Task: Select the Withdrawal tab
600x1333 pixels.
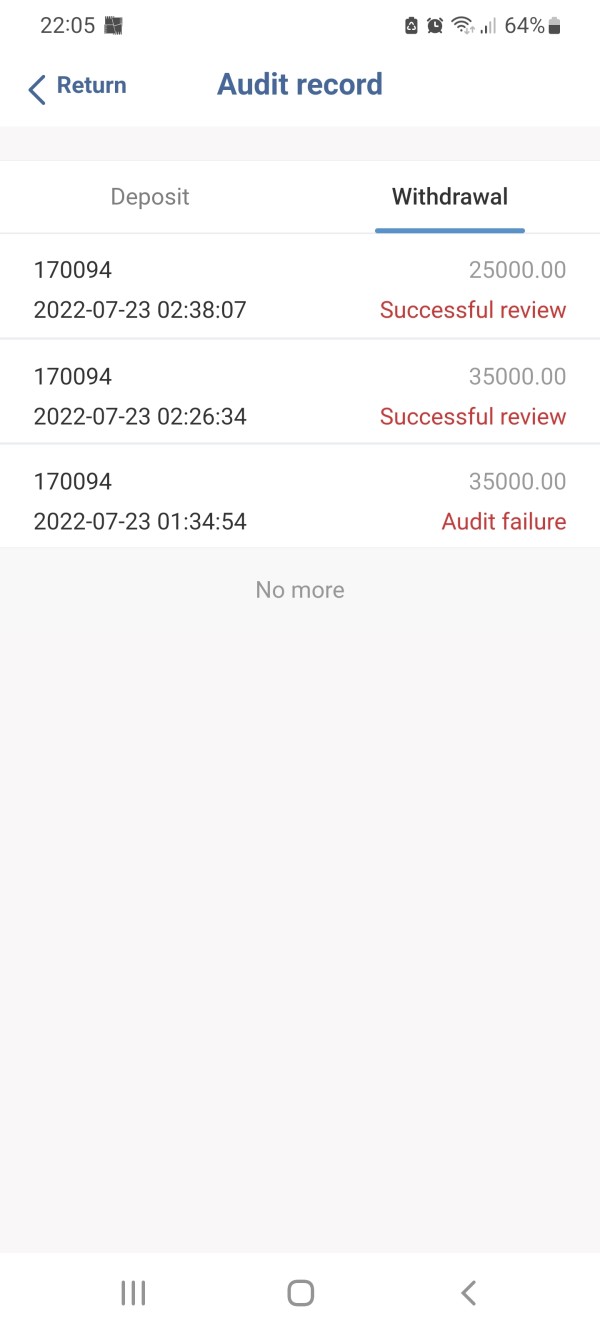Action: pos(450,197)
